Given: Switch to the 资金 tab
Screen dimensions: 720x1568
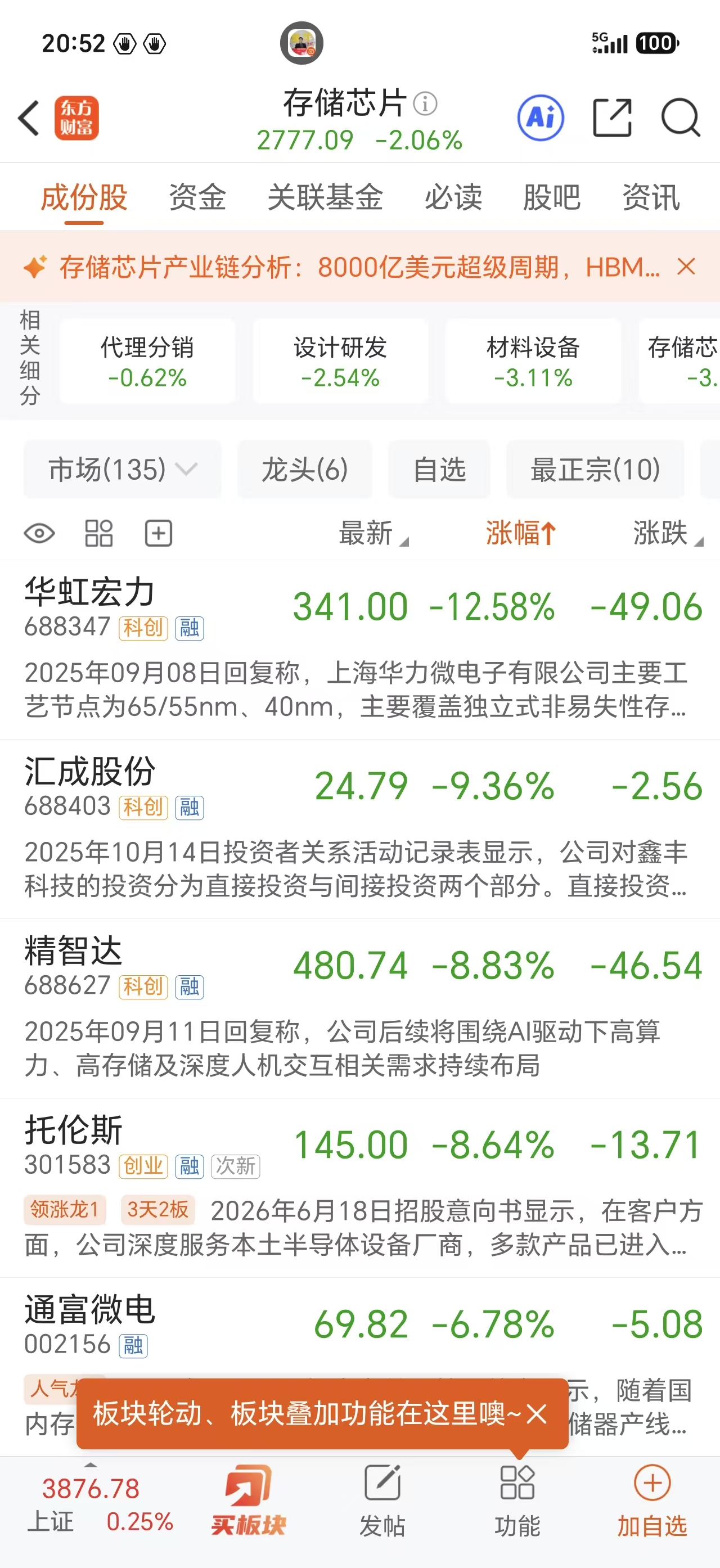Looking at the screenshot, I should tap(198, 197).
